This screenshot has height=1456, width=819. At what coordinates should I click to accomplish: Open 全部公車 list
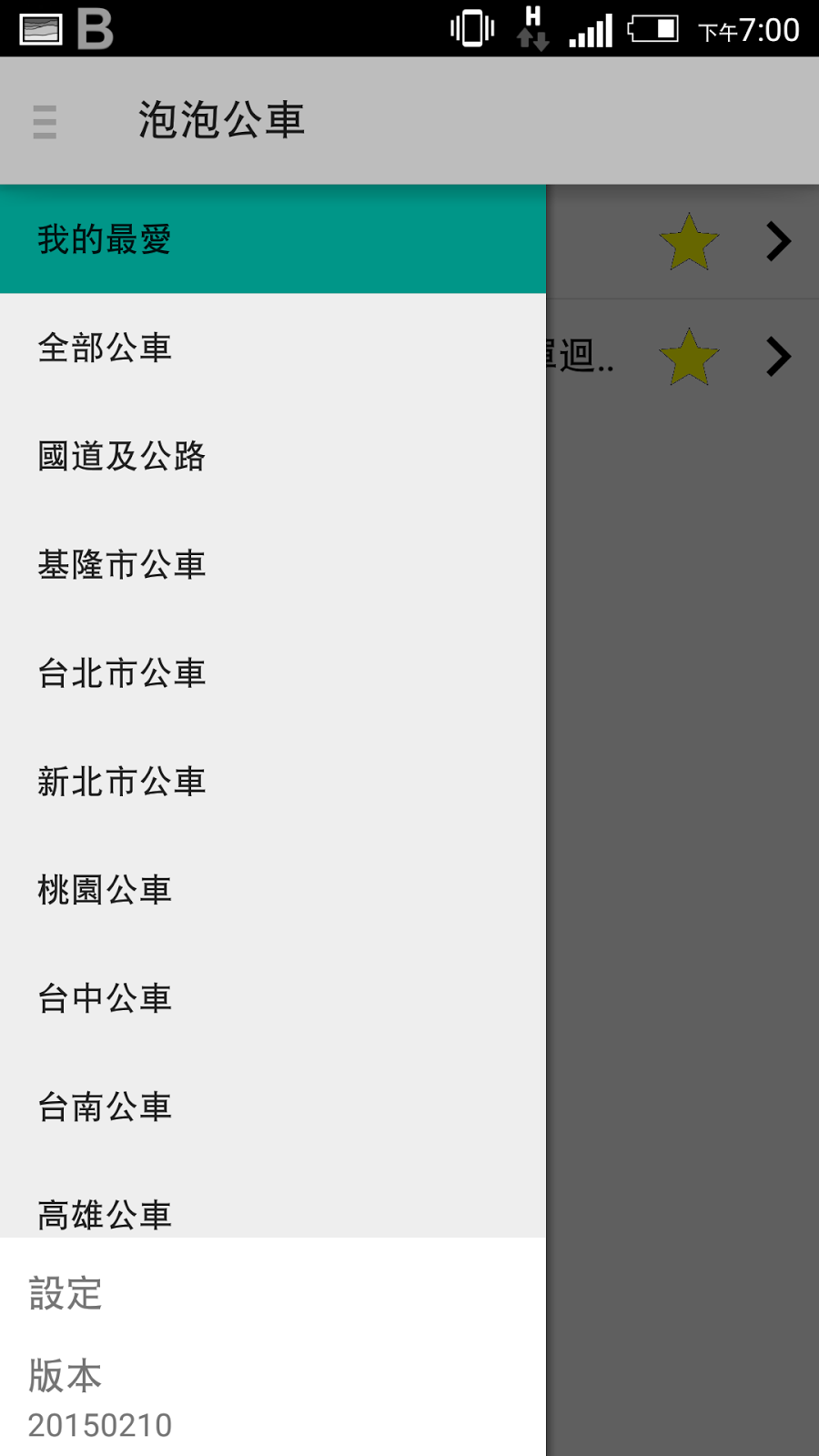point(273,348)
